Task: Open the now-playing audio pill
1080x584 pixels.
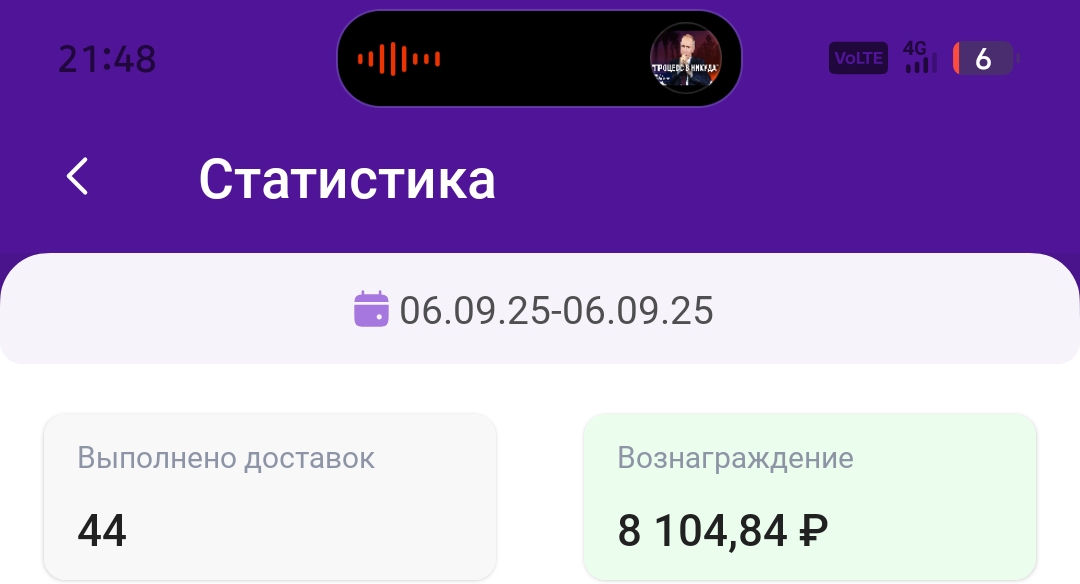Action: 539,58
